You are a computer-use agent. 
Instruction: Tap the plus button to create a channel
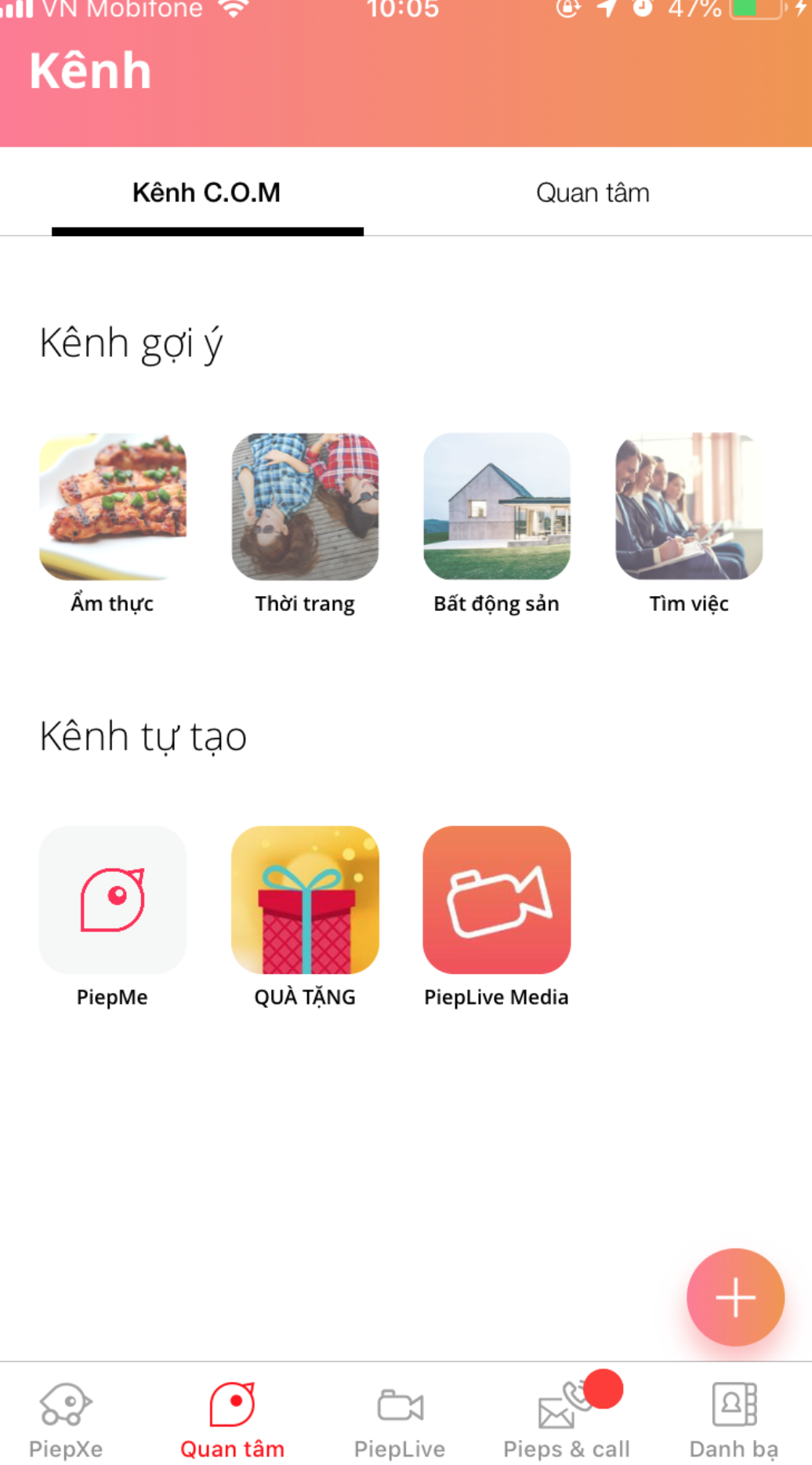click(735, 1297)
